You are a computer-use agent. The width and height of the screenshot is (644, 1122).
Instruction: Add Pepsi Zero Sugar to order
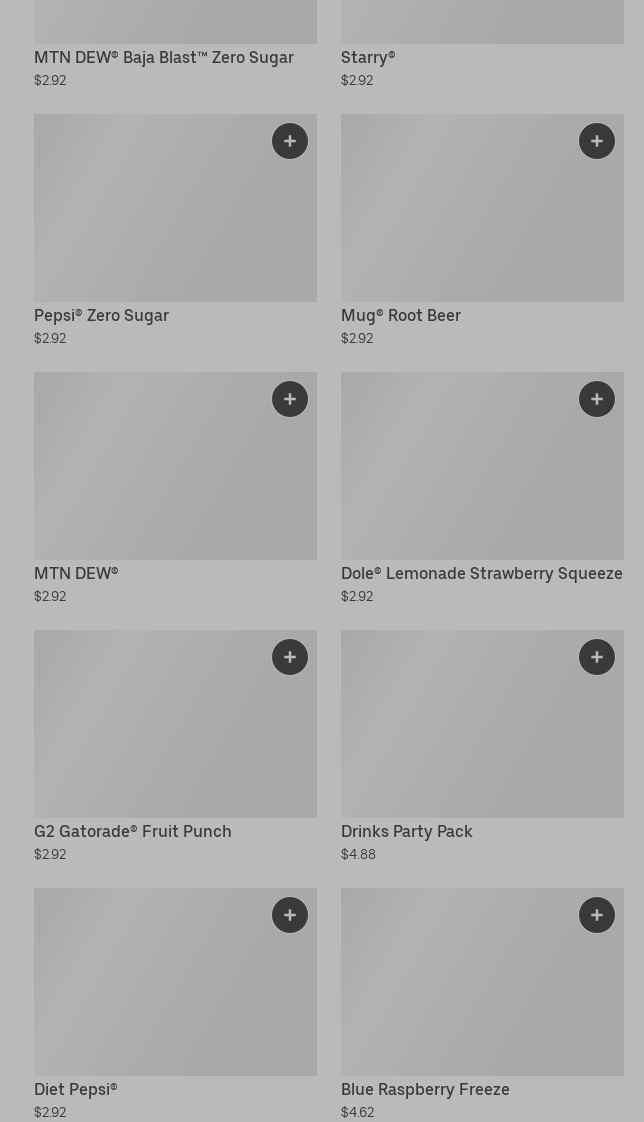(x=290, y=141)
